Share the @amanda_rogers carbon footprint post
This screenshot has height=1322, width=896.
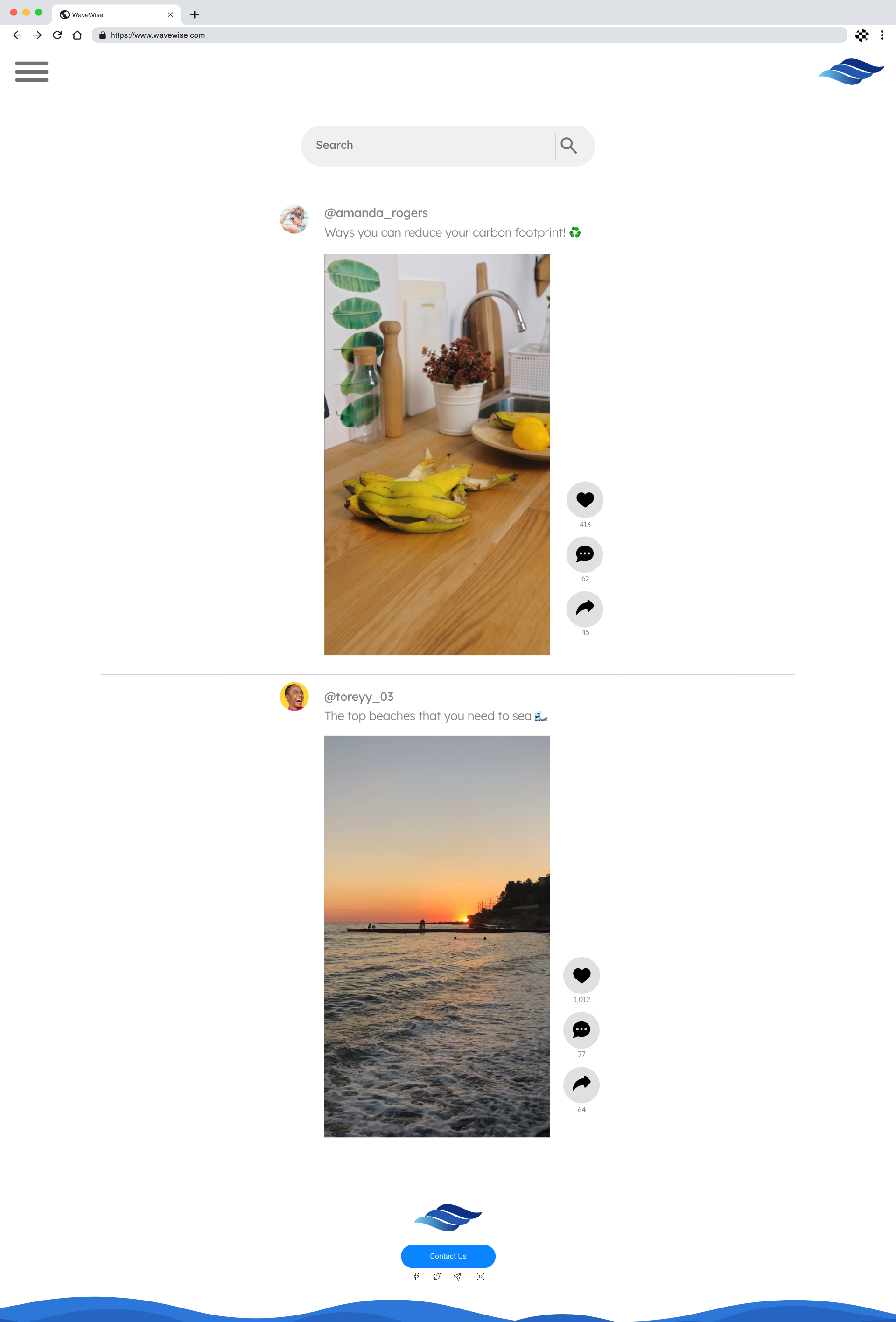pyautogui.click(x=584, y=609)
